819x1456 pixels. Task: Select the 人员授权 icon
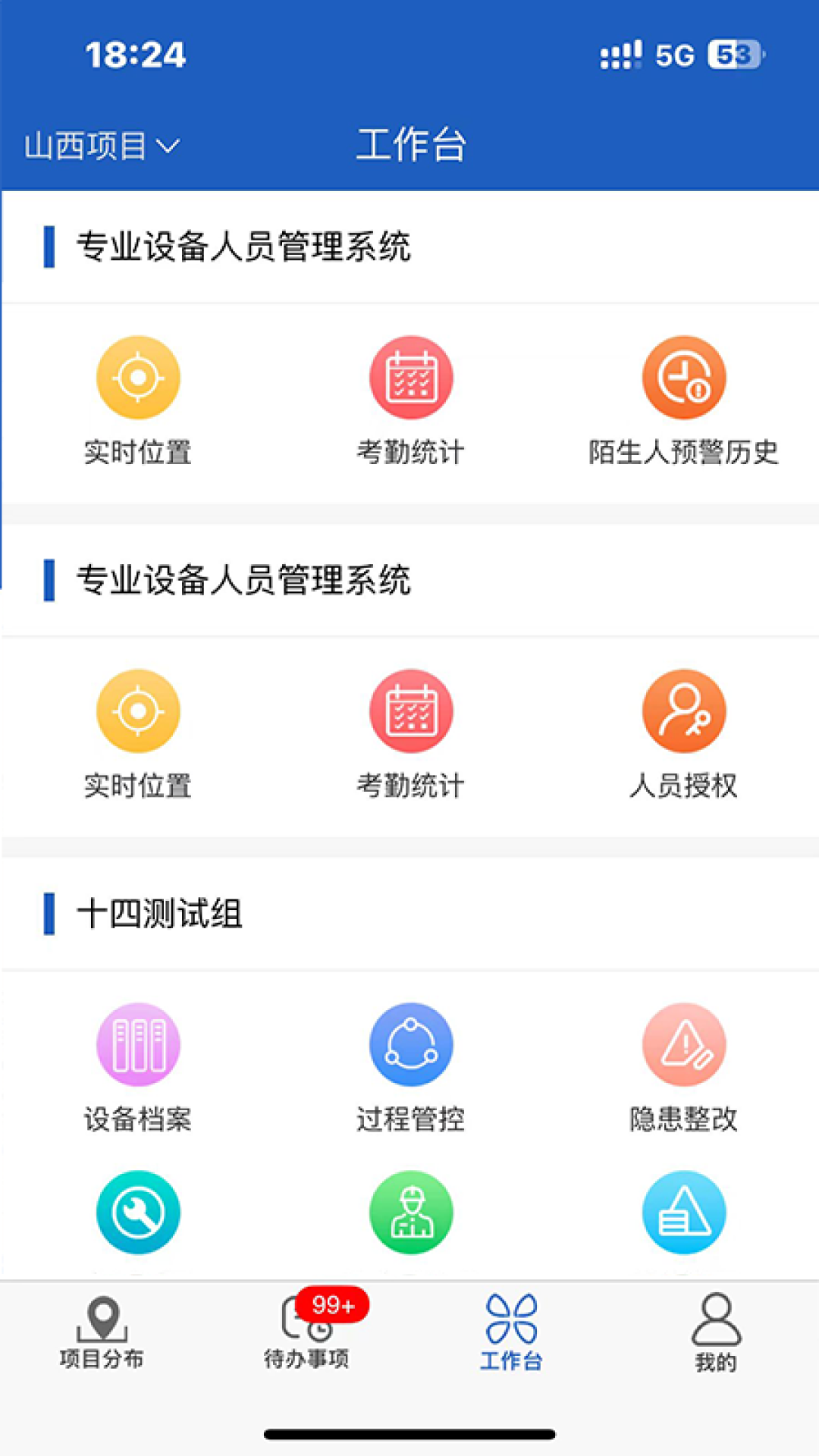coord(683,711)
